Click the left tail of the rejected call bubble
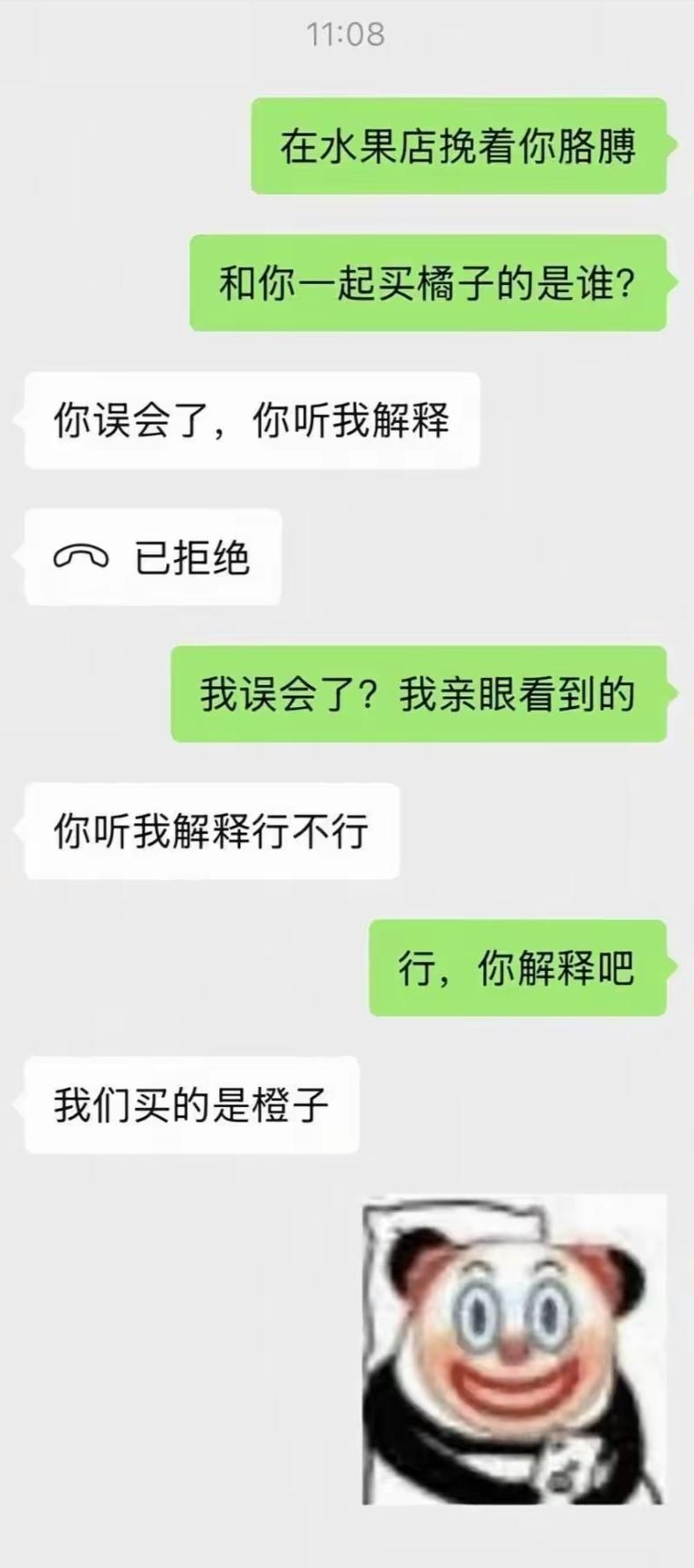 tap(22, 555)
